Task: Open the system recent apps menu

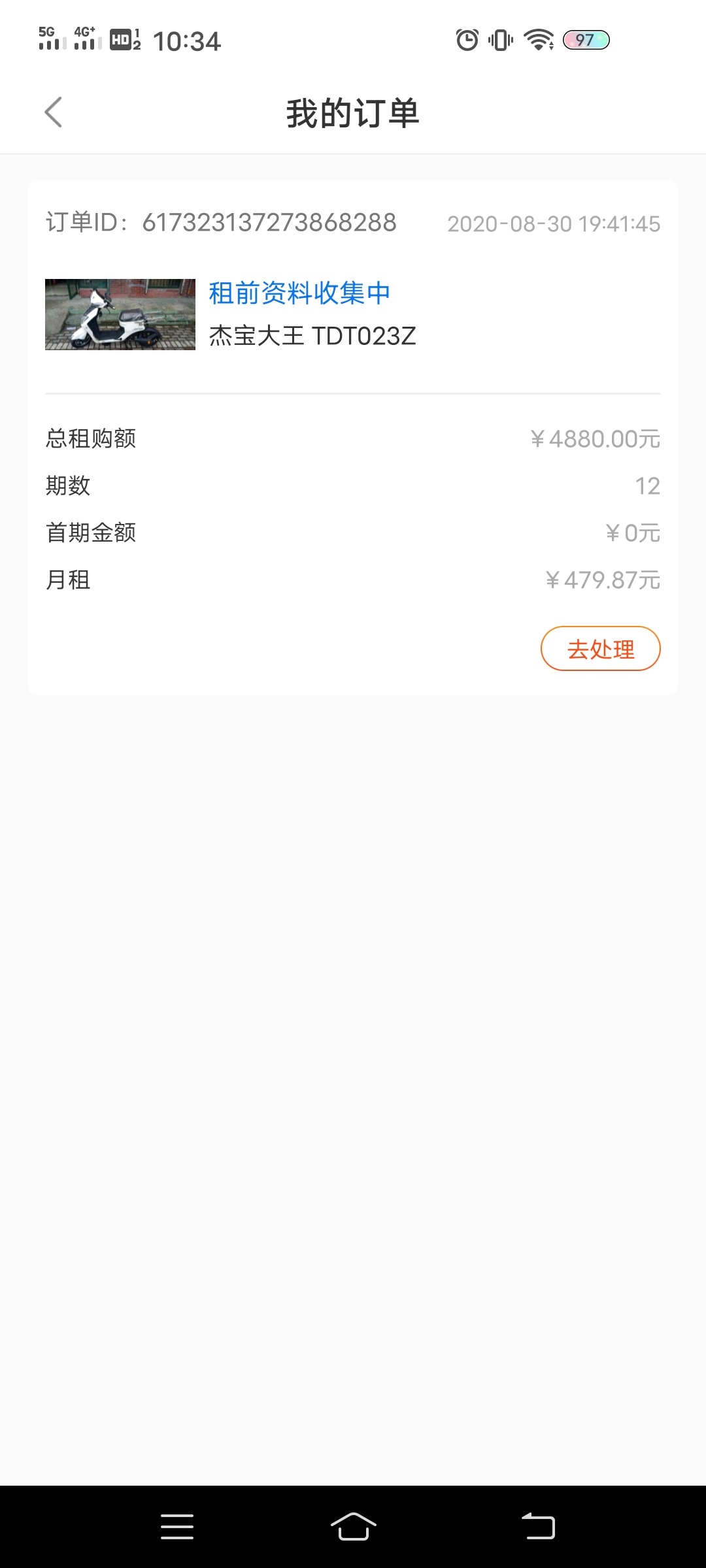Action: pos(177,1526)
